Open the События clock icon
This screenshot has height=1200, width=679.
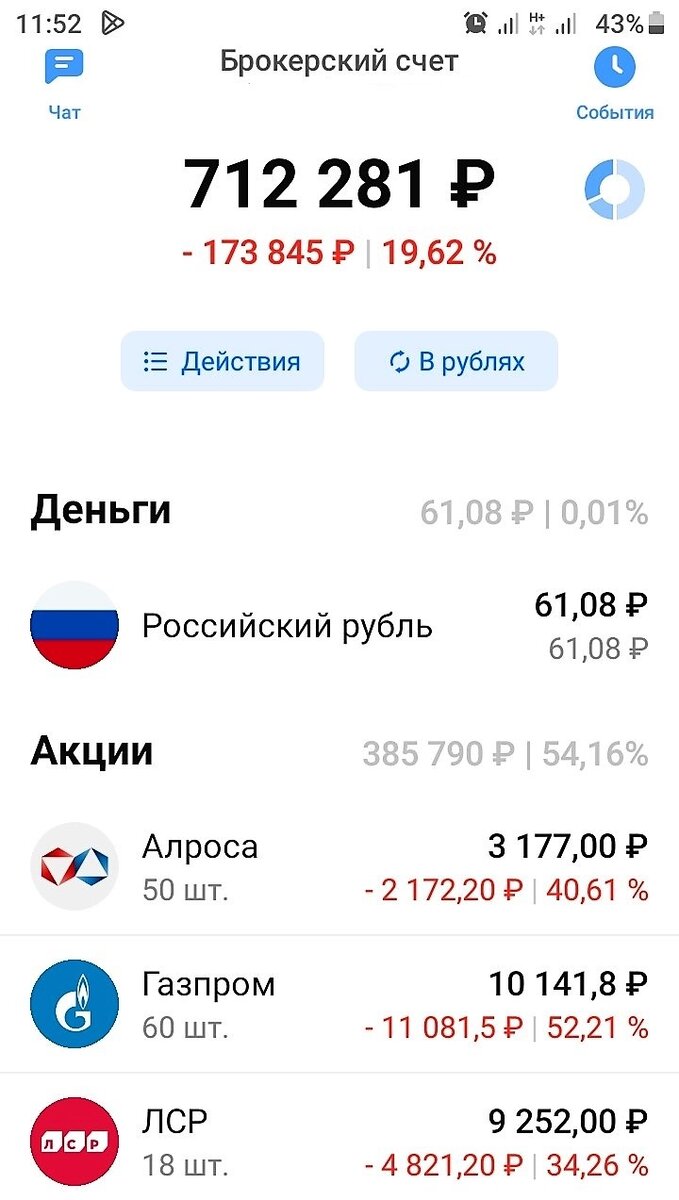point(615,67)
